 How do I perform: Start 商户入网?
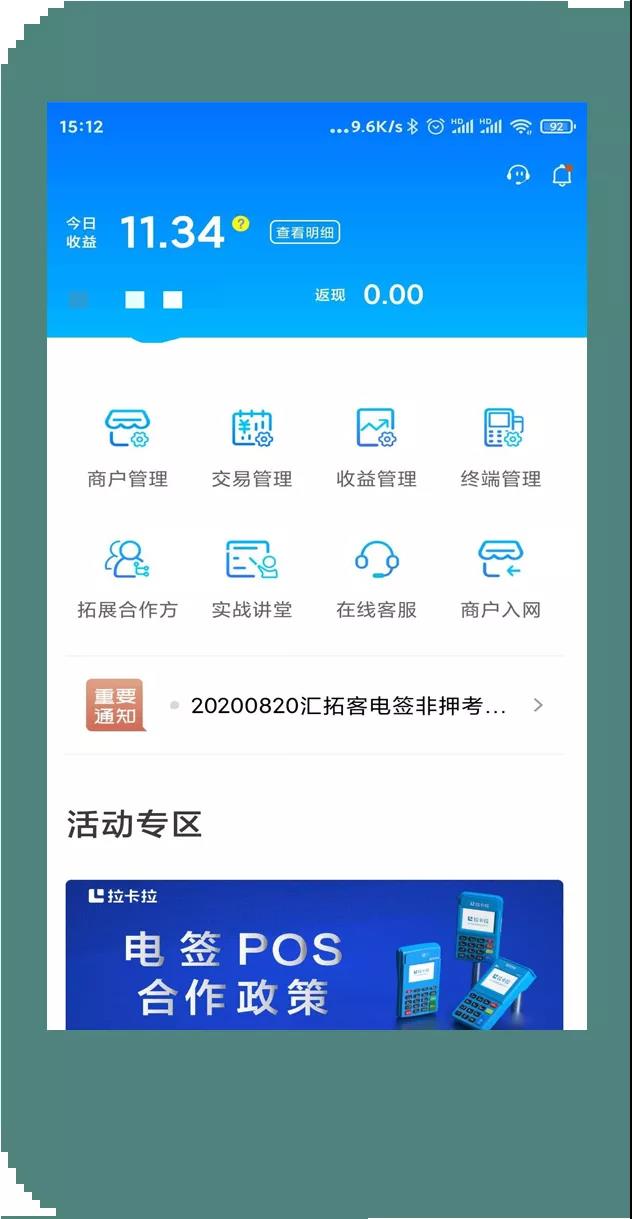coord(500,579)
